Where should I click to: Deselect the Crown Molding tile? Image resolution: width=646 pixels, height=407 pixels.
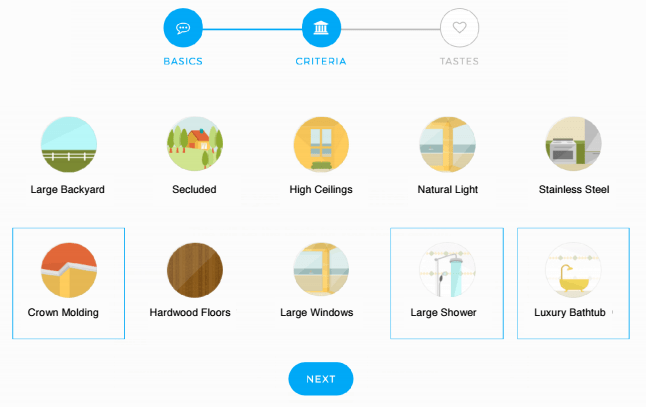(68, 283)
